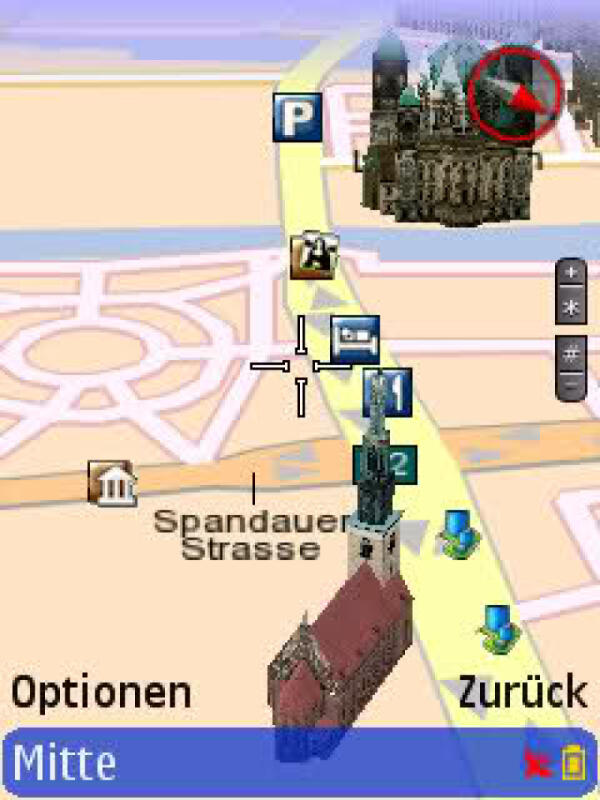Image resolution: width=600 pixels, height=800 pixels.
Task: Select the museum building marker
Action: click(x=112, y=484)
